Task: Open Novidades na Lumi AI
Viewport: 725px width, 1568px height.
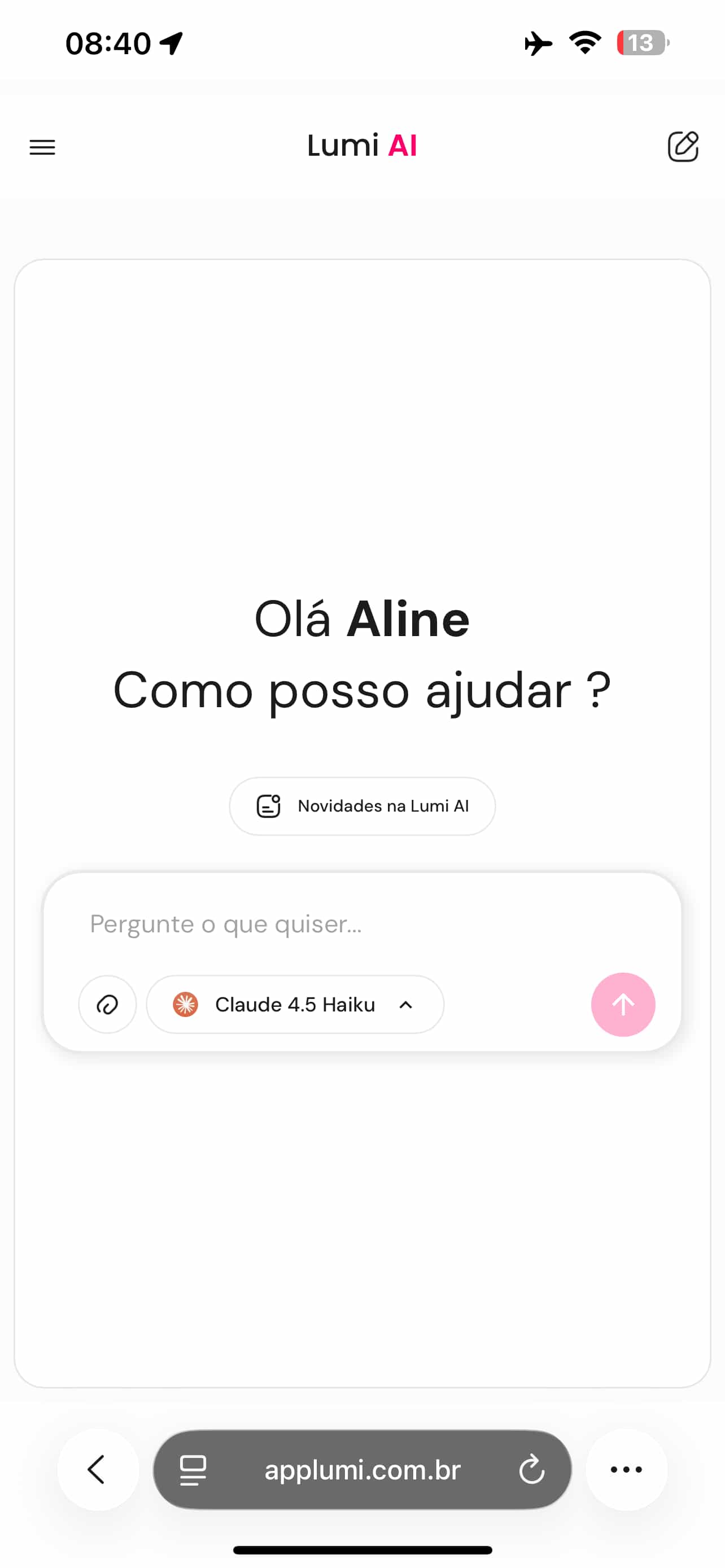Action: pyautogui.click(x=362, y=806)
